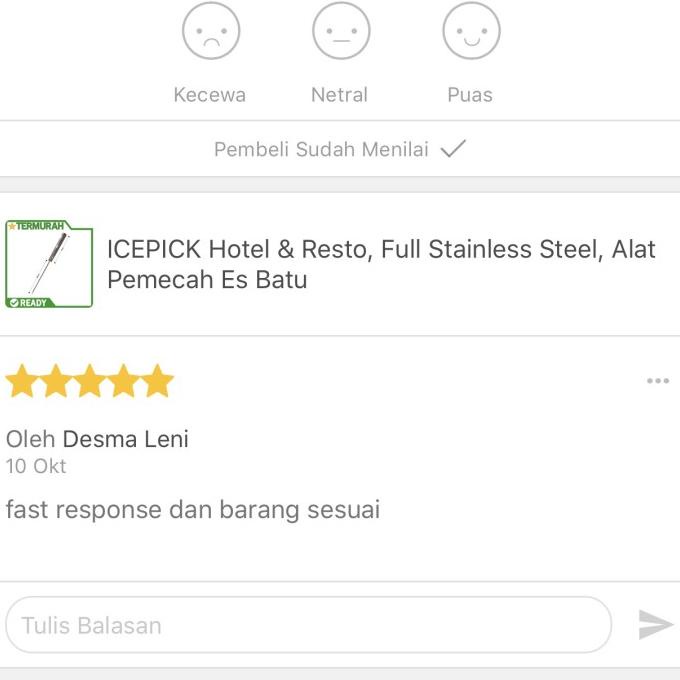Open the three-dot menu on the review

coord(657,381)
